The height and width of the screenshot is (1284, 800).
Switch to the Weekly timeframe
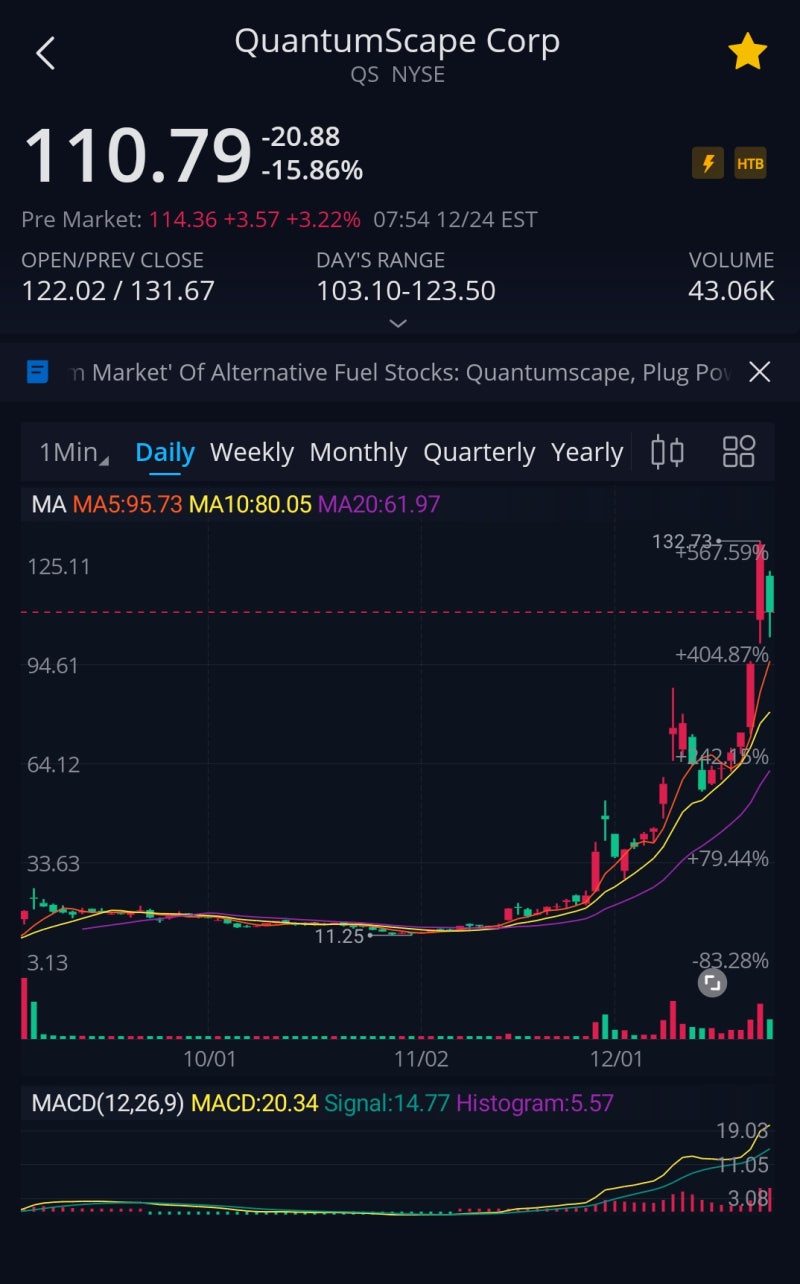[251, 452]
